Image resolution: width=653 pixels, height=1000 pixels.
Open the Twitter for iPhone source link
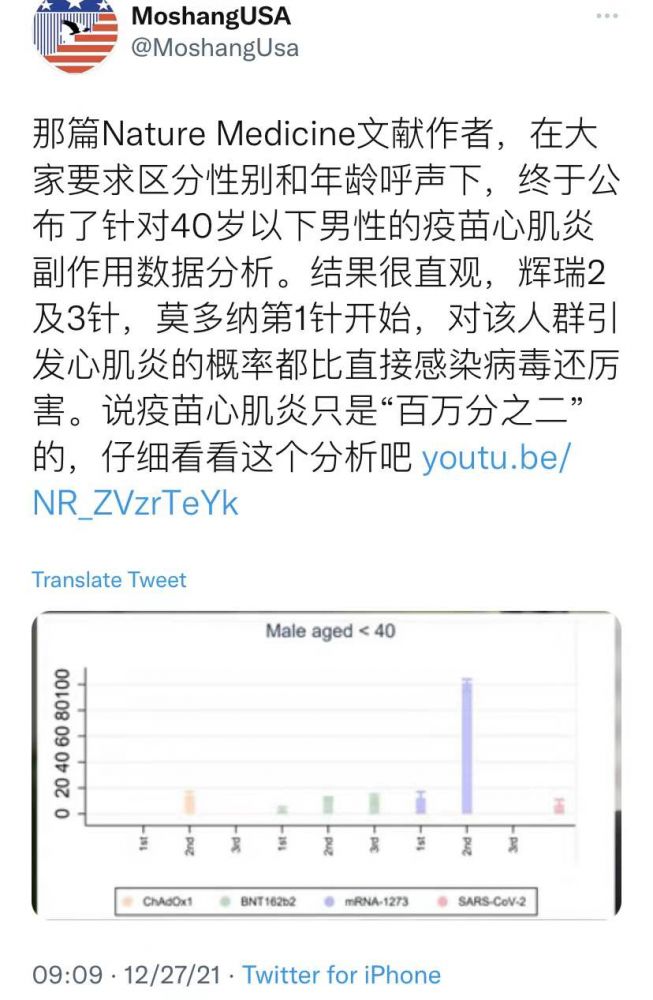(341, 974)
